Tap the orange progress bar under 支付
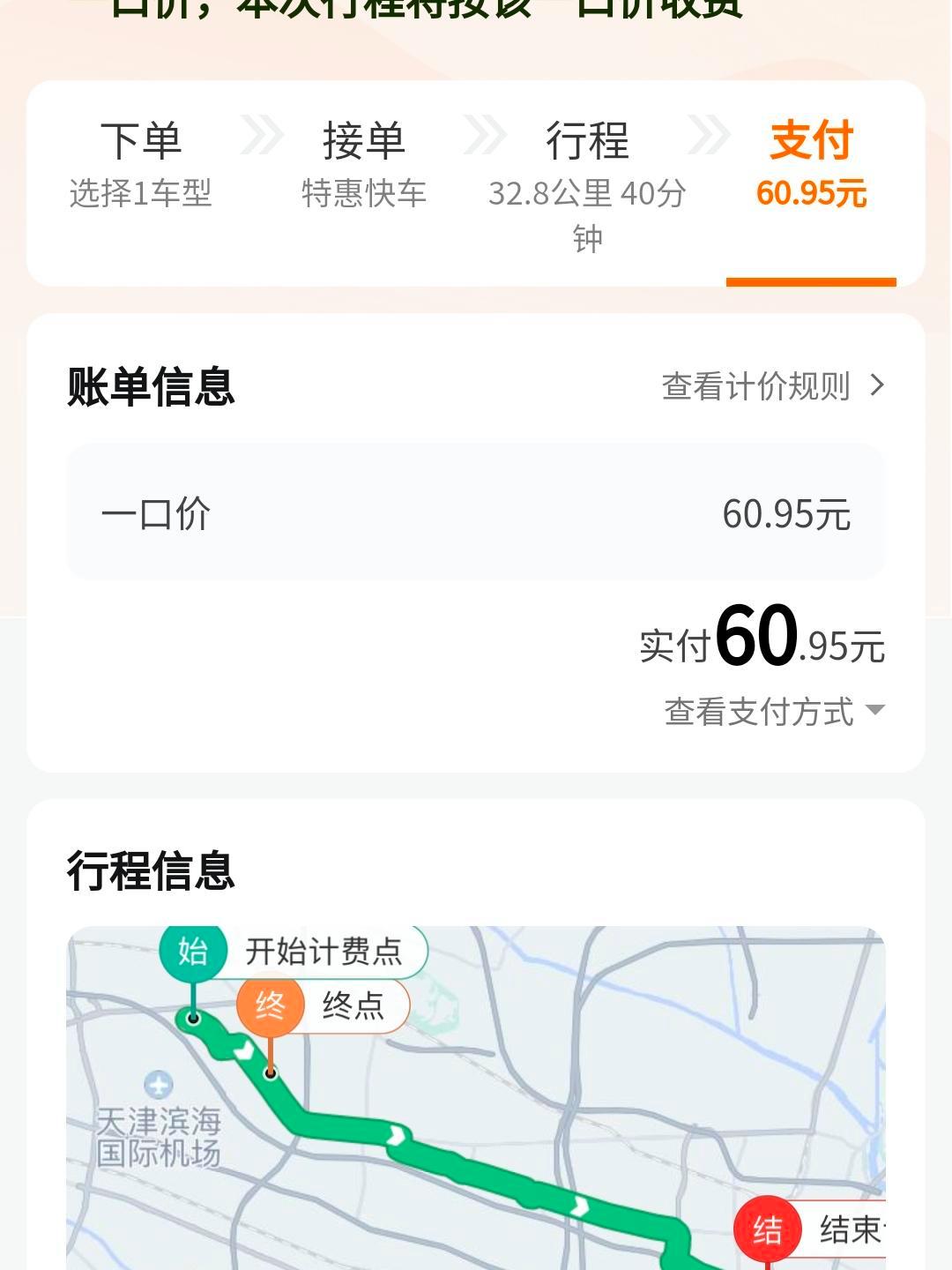Viewport: 952px width, 1270px height. click(811, 282)
